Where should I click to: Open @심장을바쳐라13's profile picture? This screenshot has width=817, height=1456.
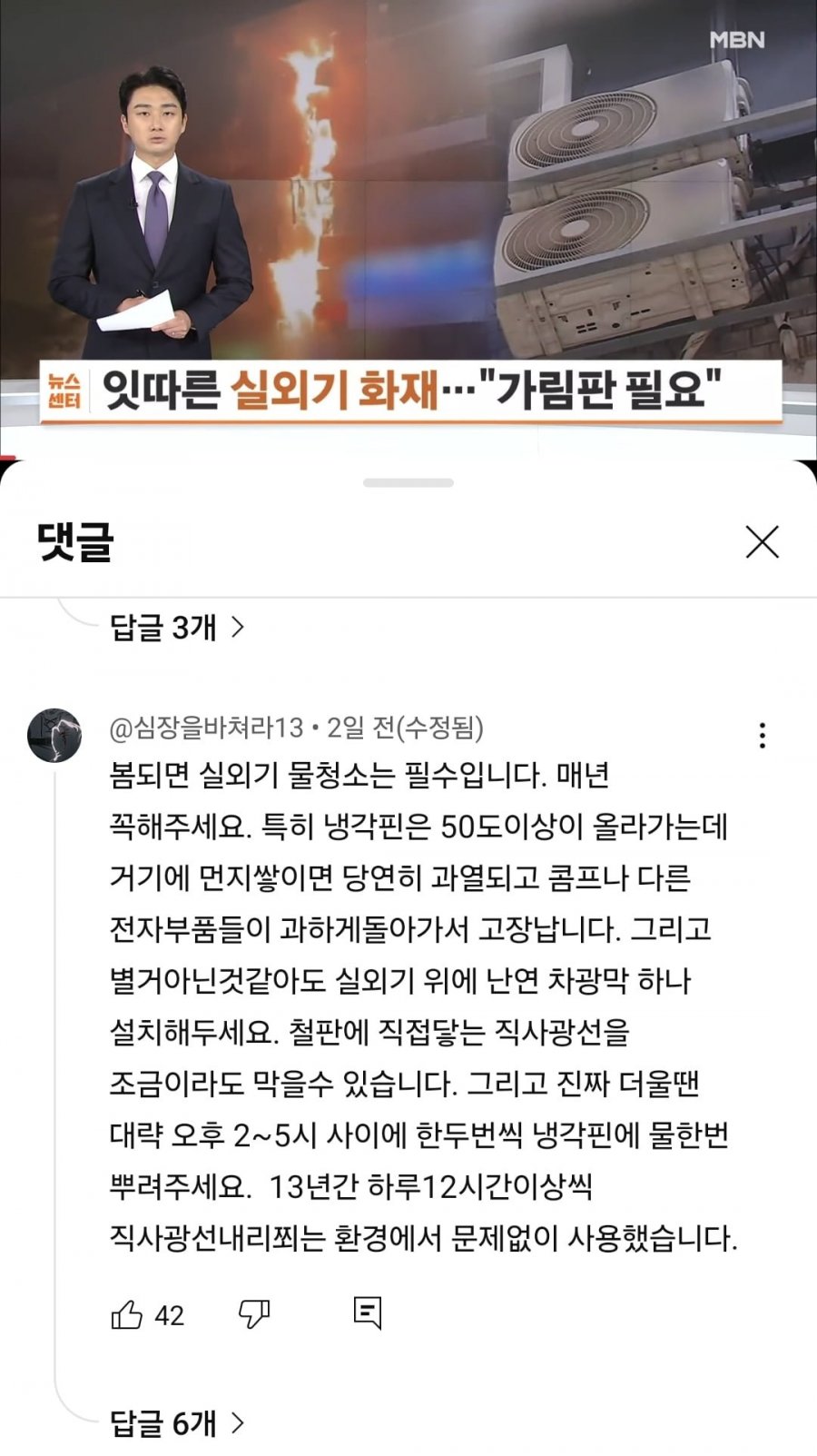[54, 735]
